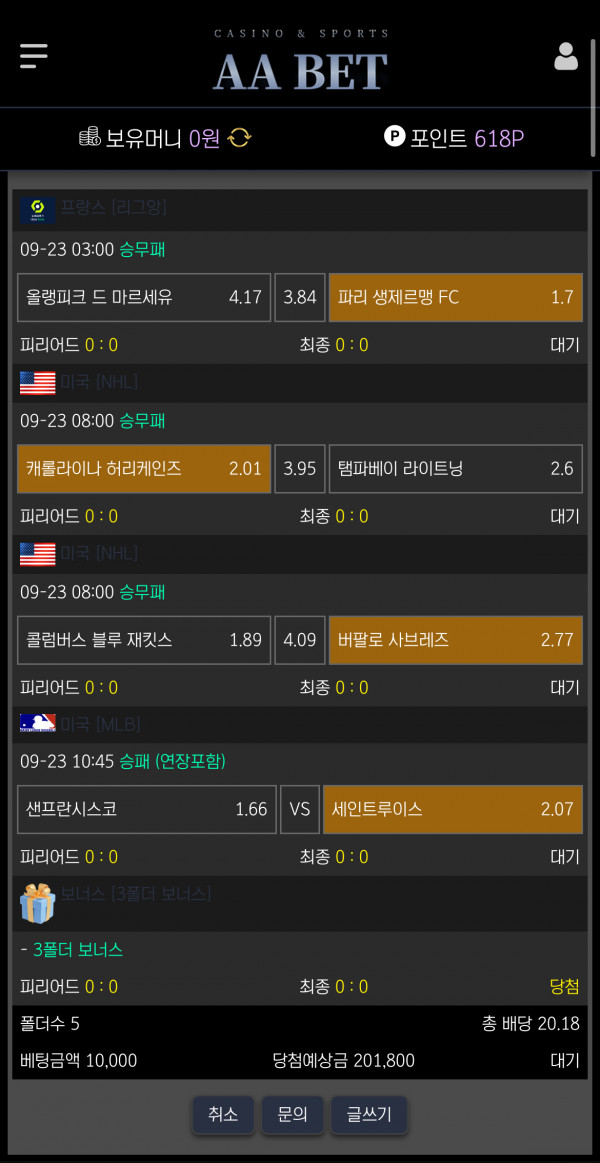Refresh the 보유머니 balance

pos(240,137)
